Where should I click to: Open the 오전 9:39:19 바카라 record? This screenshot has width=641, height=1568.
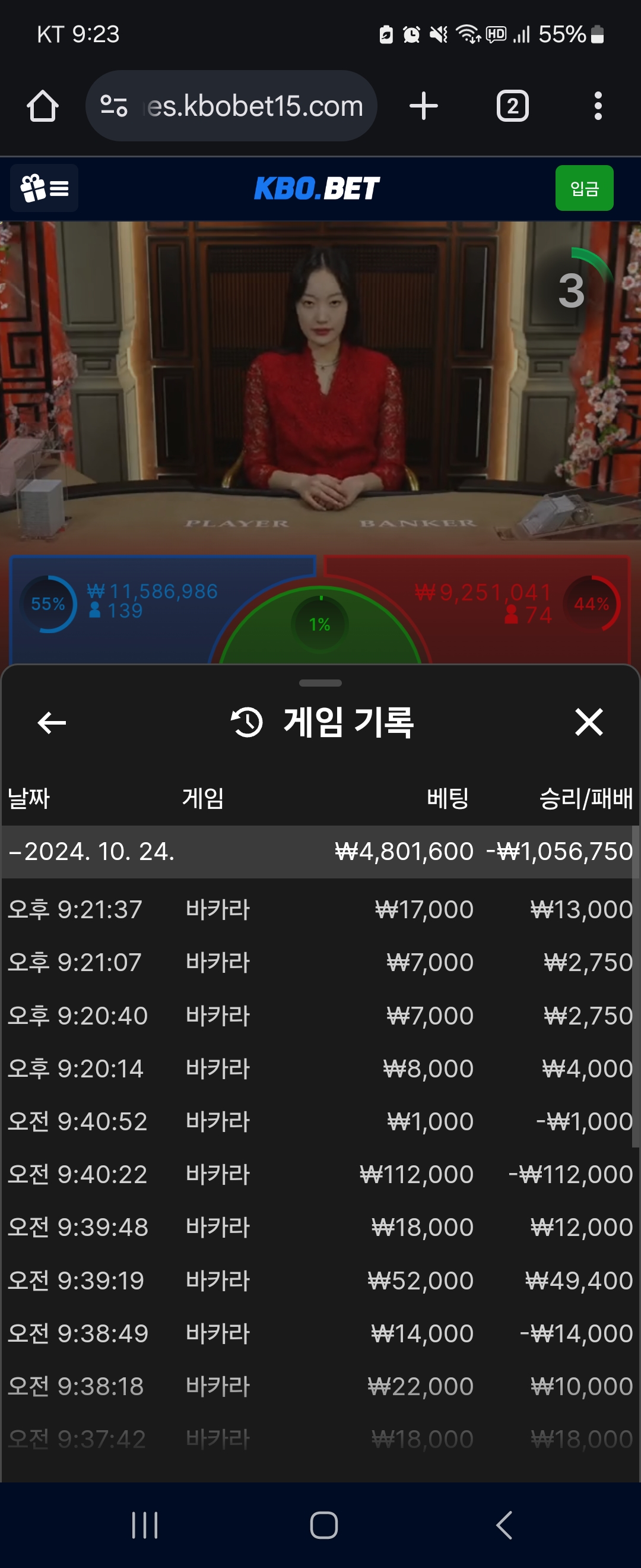320,1280
